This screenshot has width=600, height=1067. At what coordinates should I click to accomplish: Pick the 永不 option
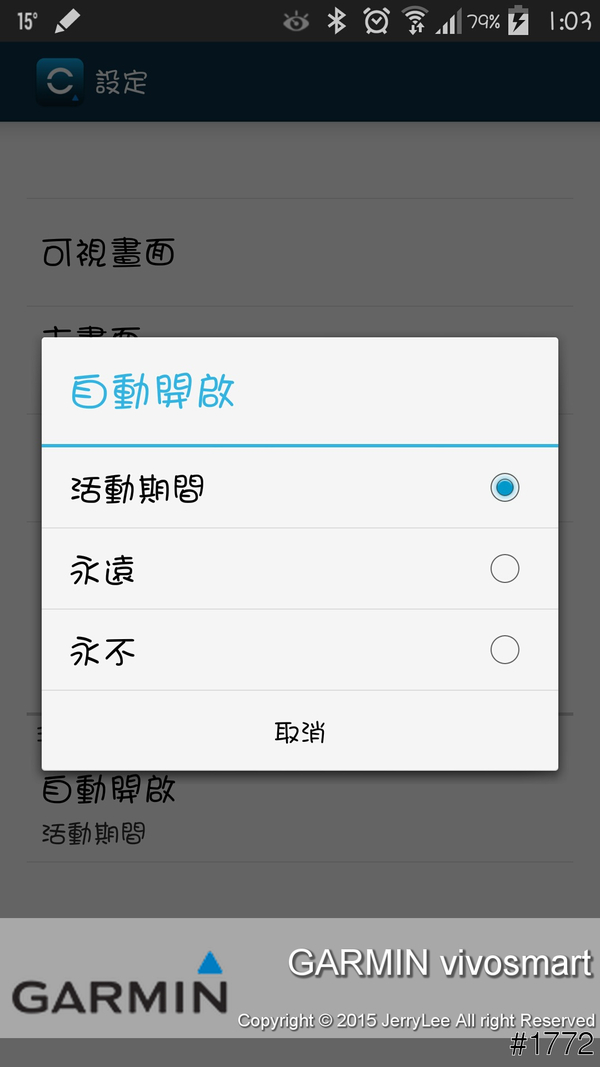pyautogui.click(x=299, y=651)
